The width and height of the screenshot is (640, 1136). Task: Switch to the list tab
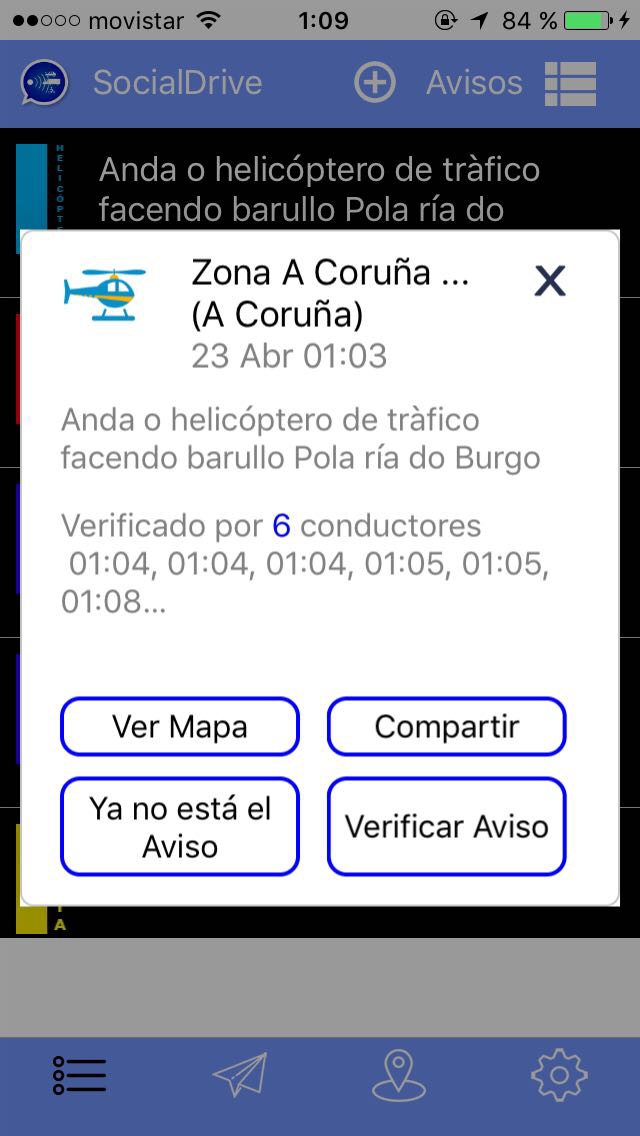(80, 1076)
